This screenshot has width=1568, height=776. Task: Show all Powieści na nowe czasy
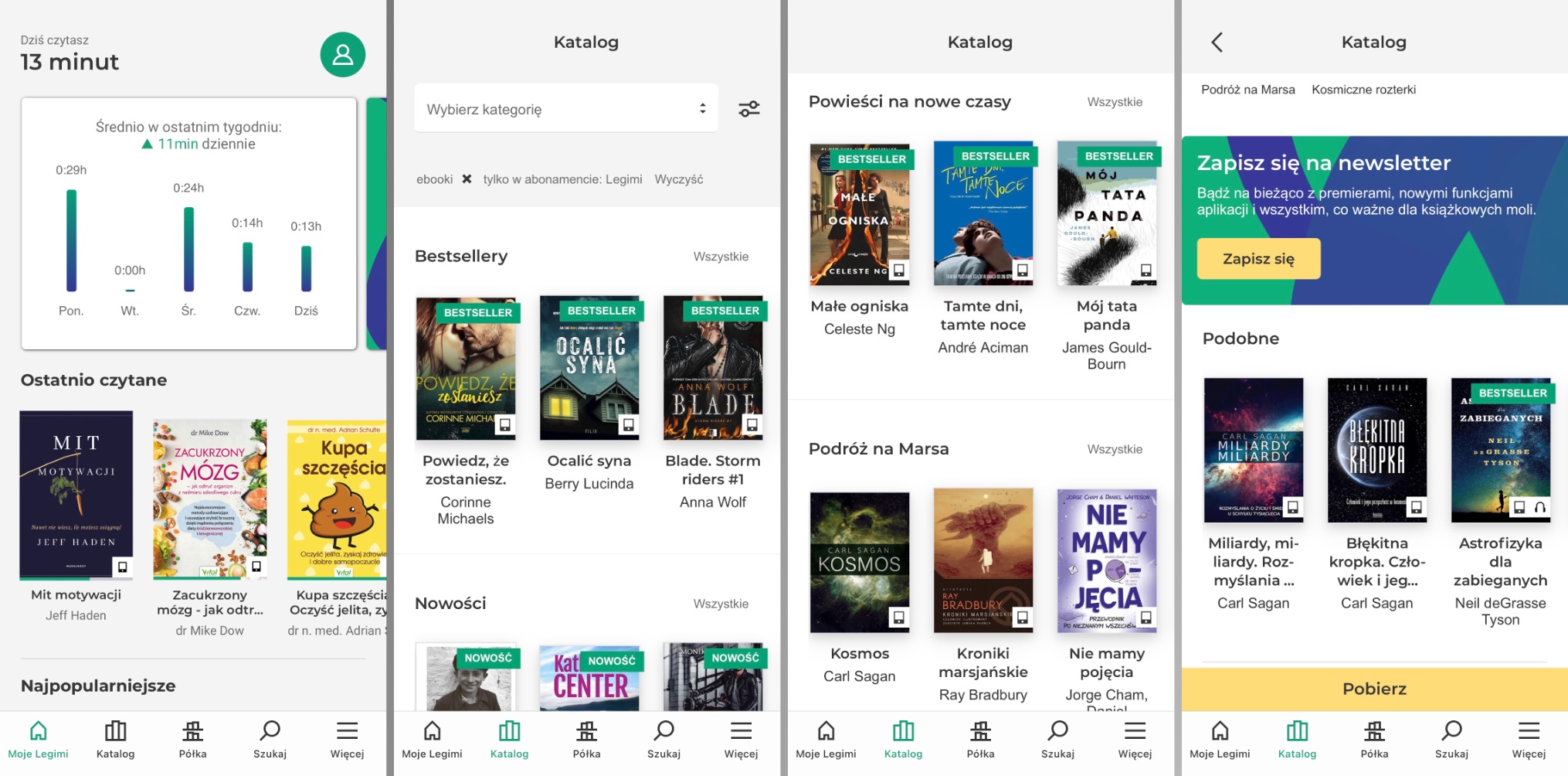[1114, 102]
